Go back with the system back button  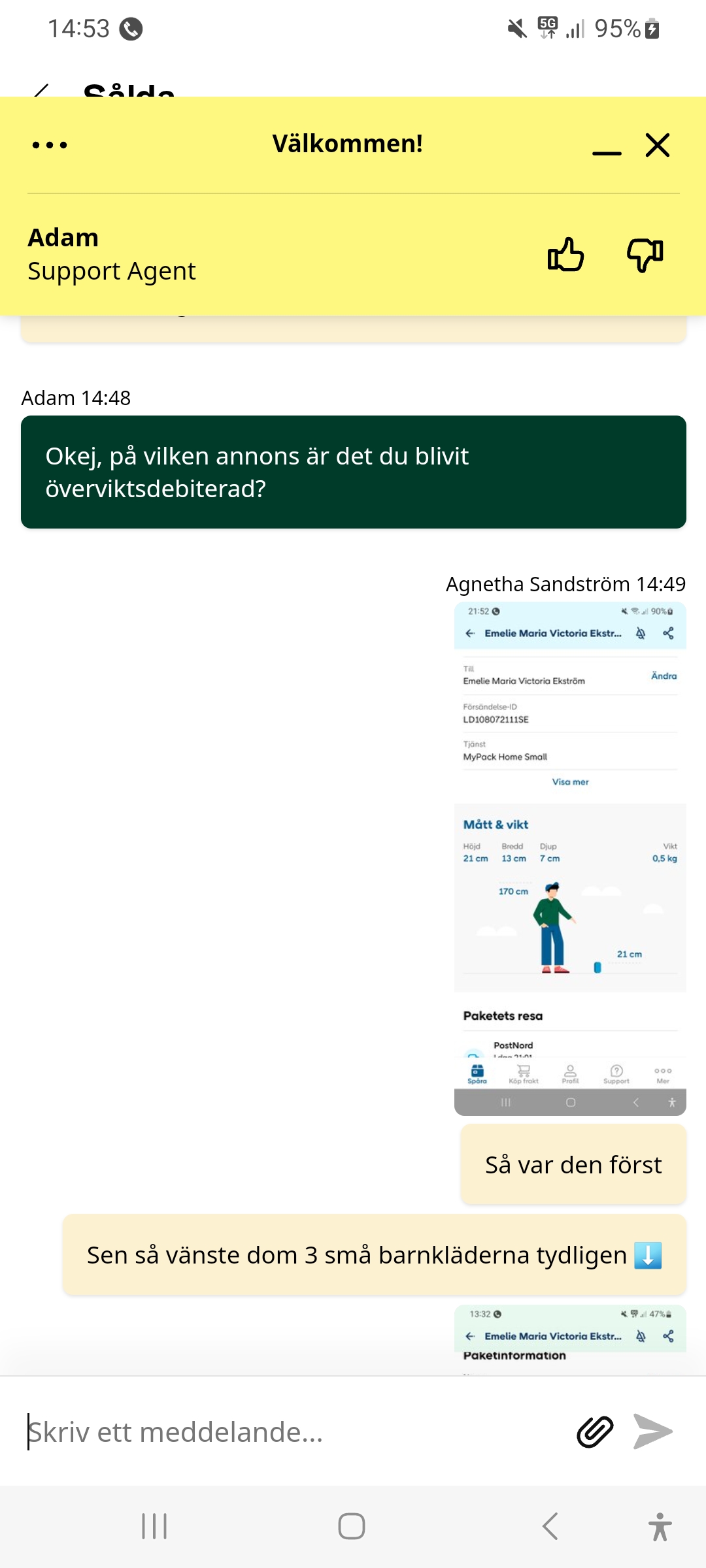(x=550, y=1526)
